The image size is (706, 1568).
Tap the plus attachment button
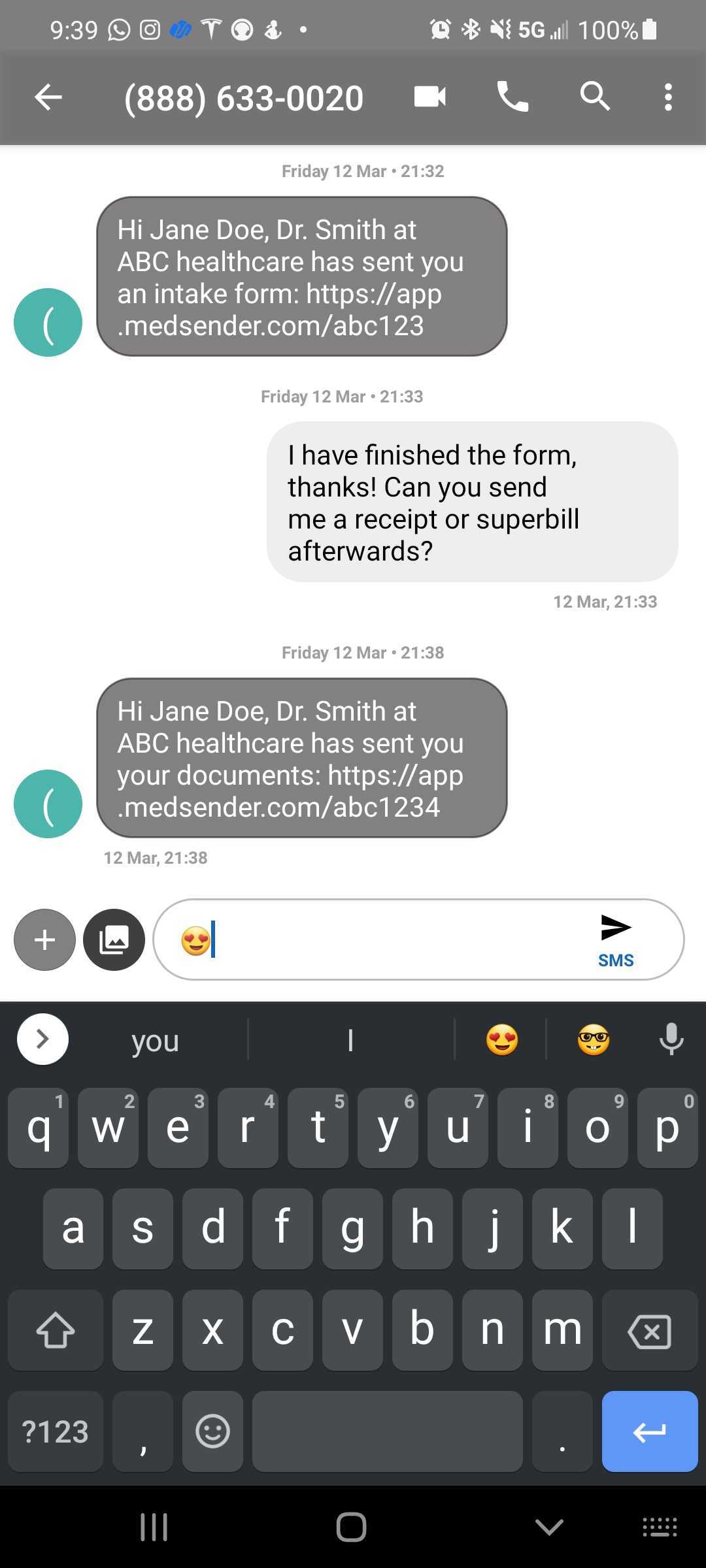point(44,939)
